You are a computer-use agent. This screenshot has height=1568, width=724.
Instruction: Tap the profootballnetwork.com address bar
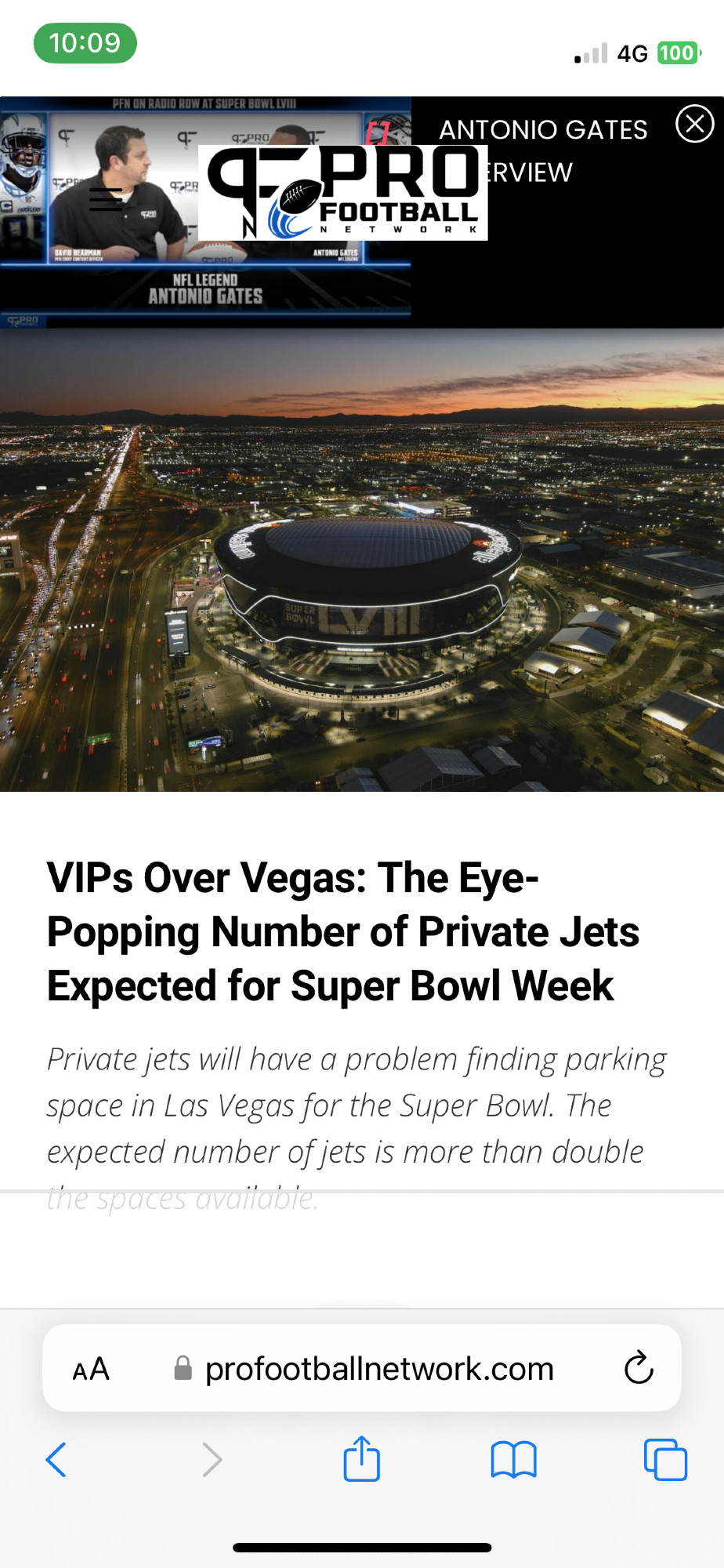pyautogui.click(x=379, y=1369)
